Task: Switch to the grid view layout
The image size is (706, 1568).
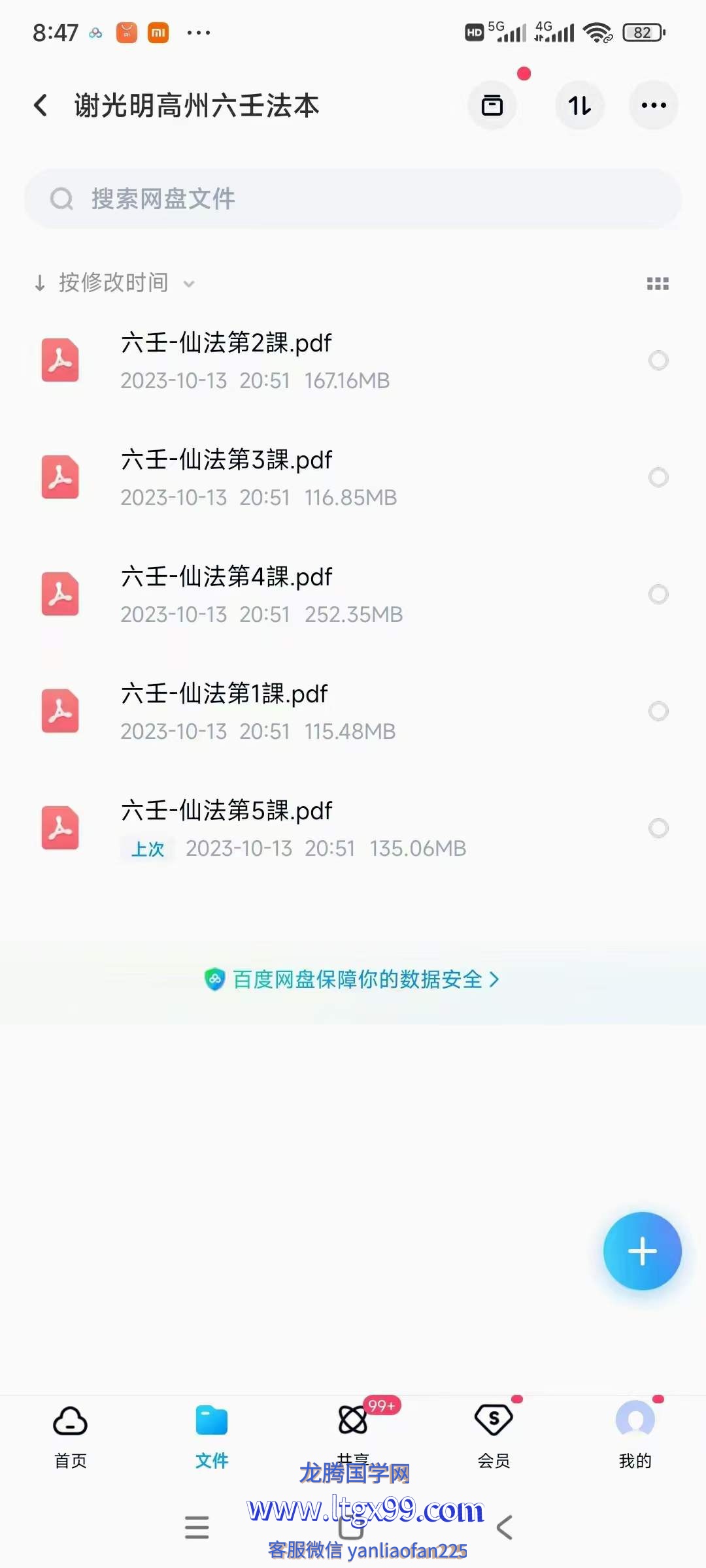Action: (x=658, y=284)
